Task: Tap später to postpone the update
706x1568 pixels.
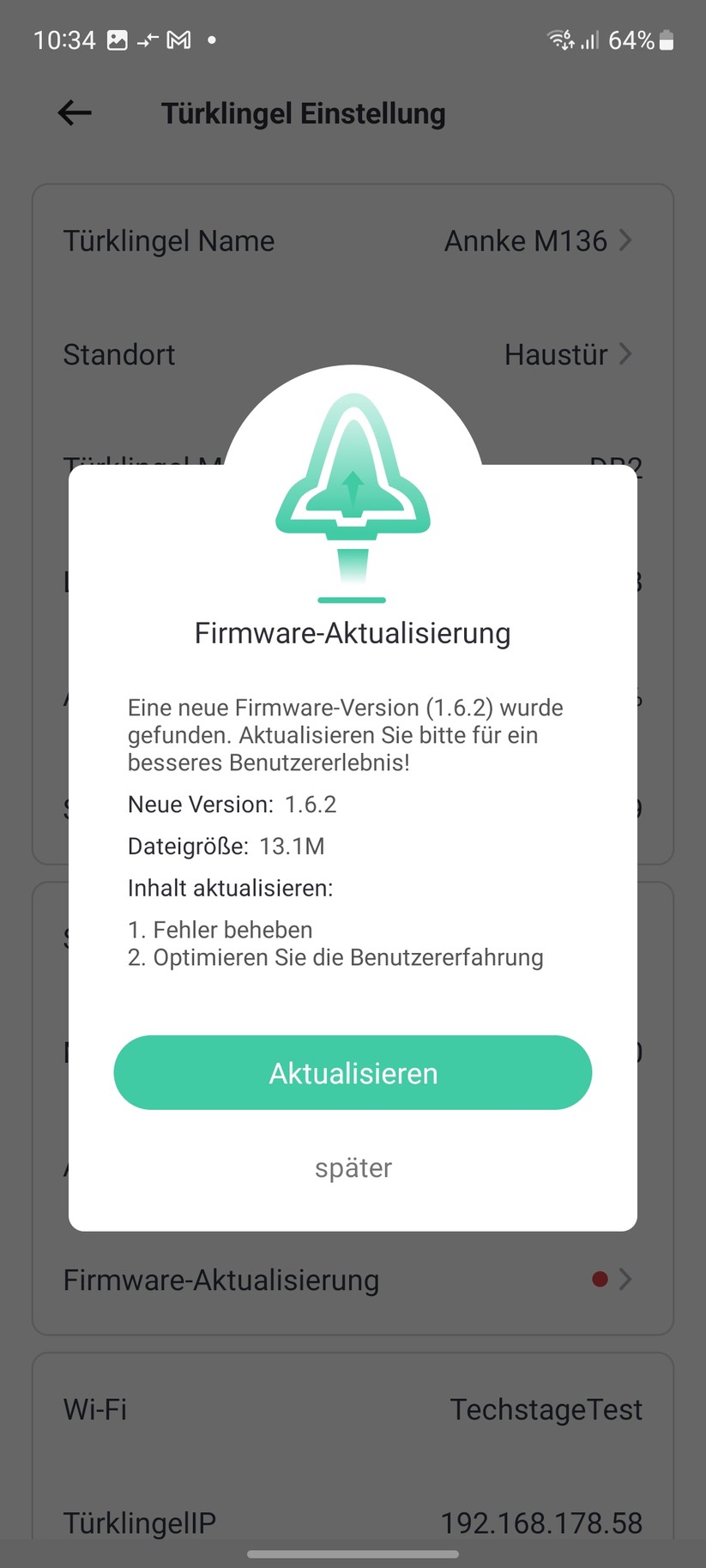Action: coord(353,1167)
